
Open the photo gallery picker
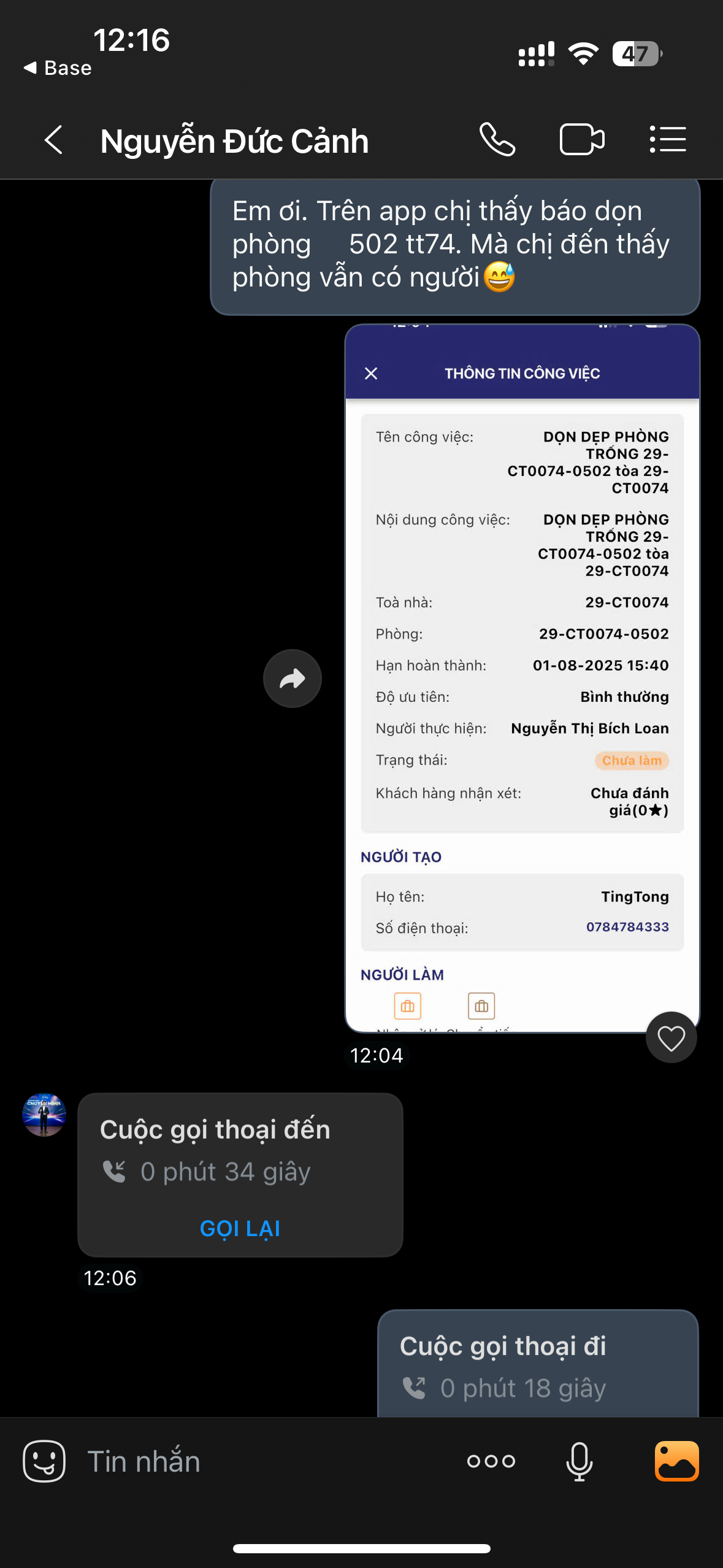coord(676,1461)
